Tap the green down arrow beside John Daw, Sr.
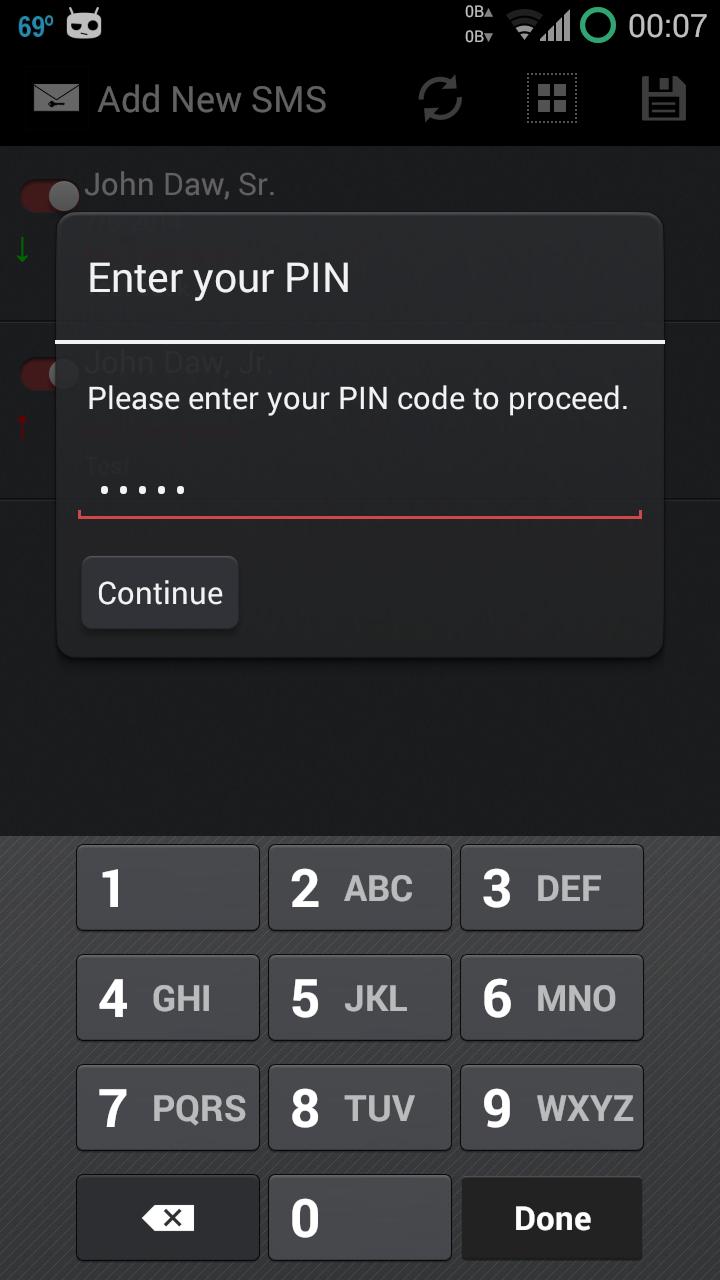Screen dimensions: 720x1280 22,249
